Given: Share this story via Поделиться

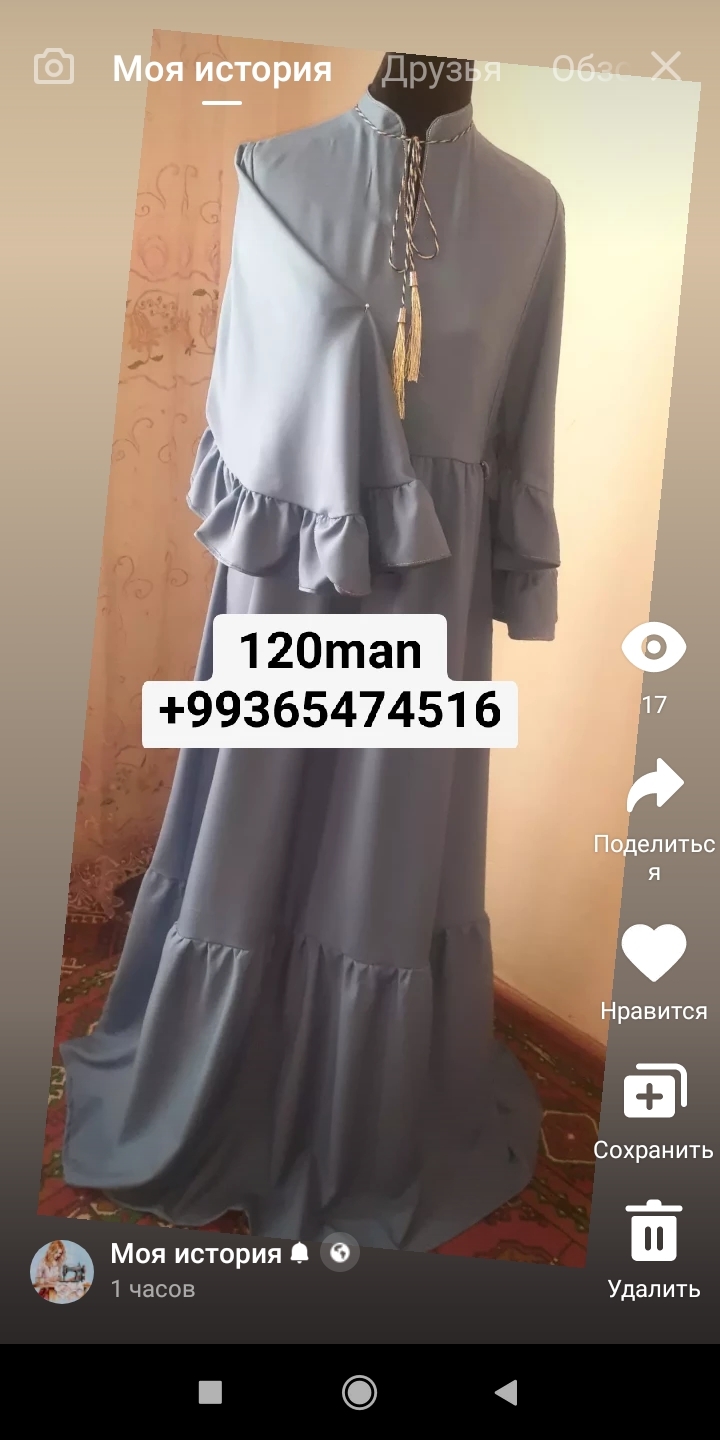Looking at the screenshot, I should [654, 786].
